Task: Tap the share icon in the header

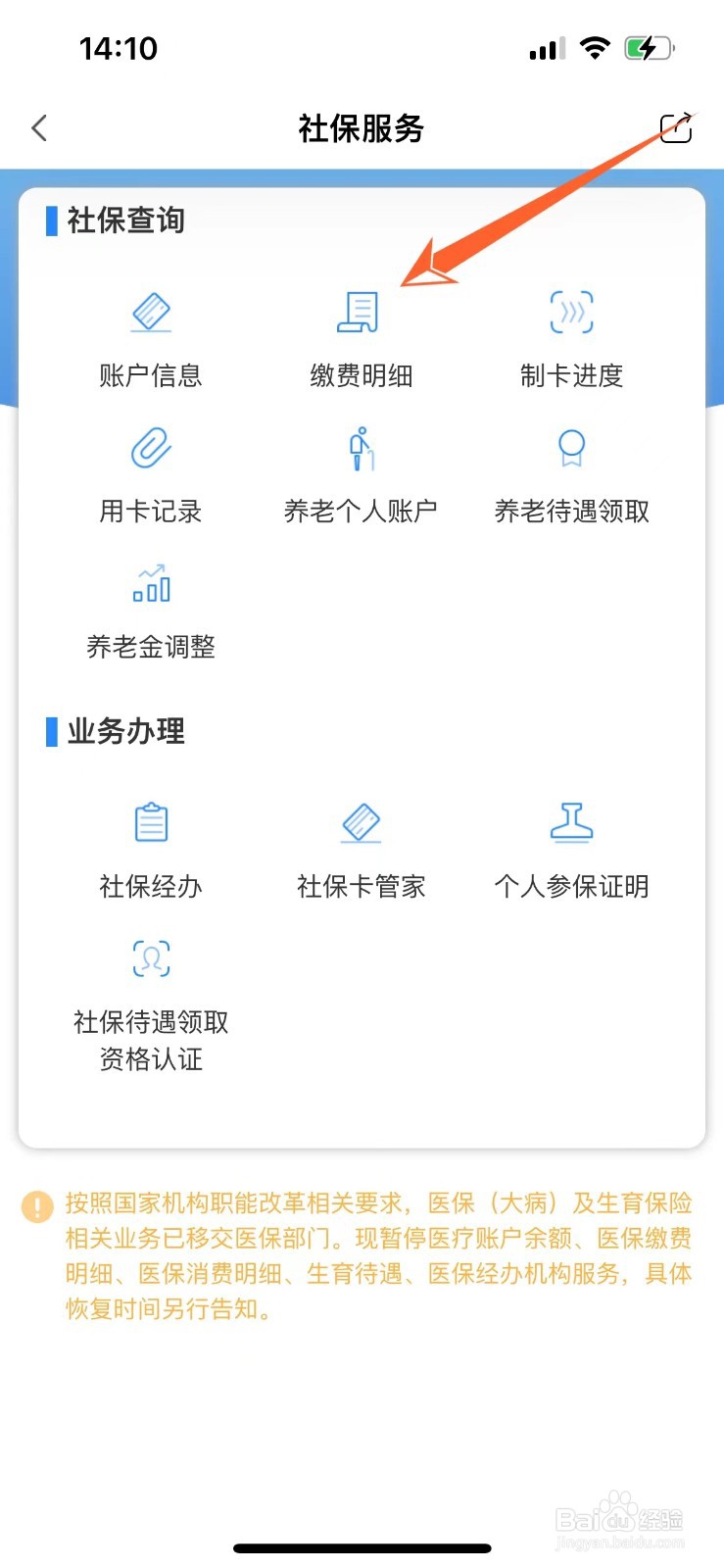Action: 676,127
